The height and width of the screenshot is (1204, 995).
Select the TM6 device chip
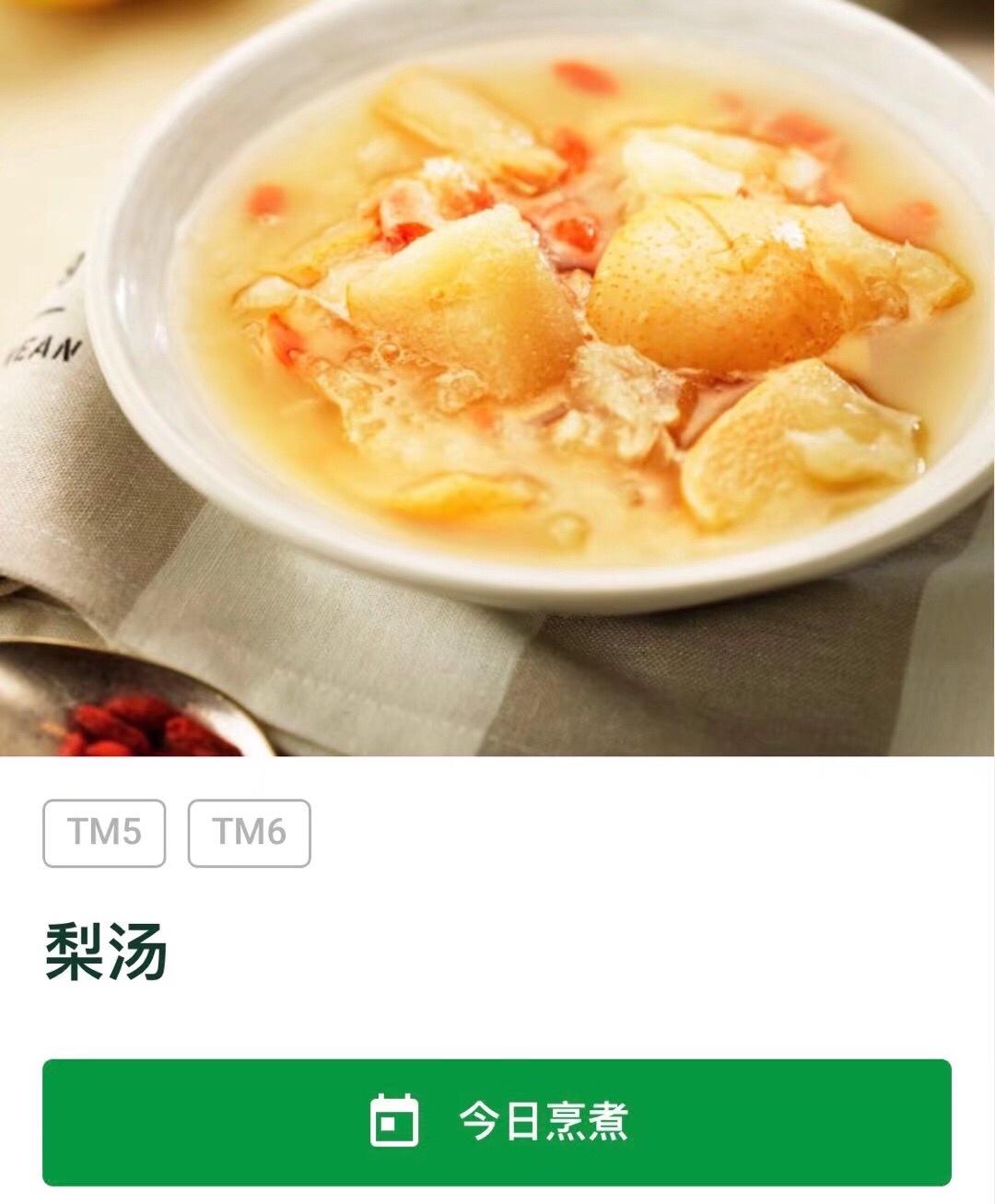tap(249, 833)
